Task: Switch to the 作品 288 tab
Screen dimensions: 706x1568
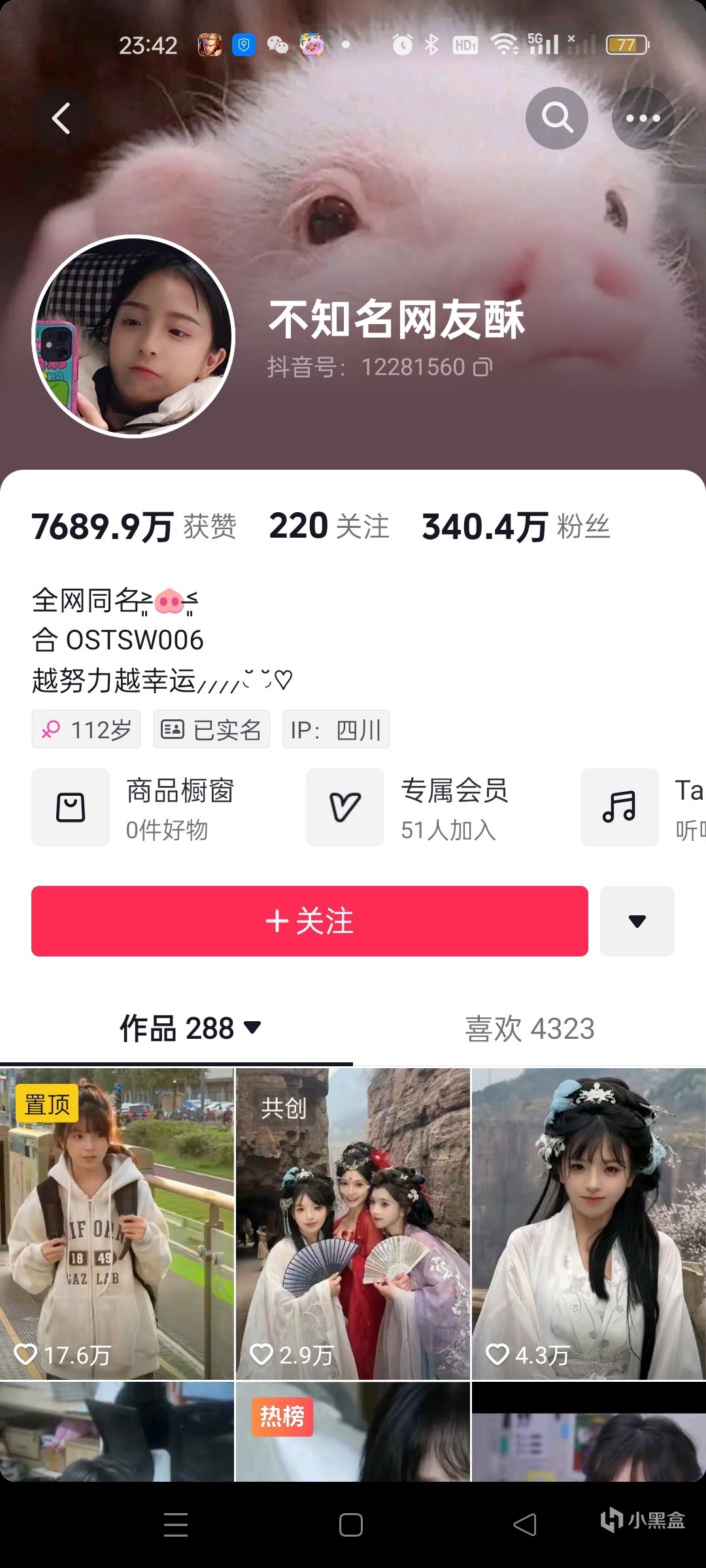Action: (190, 1028)
